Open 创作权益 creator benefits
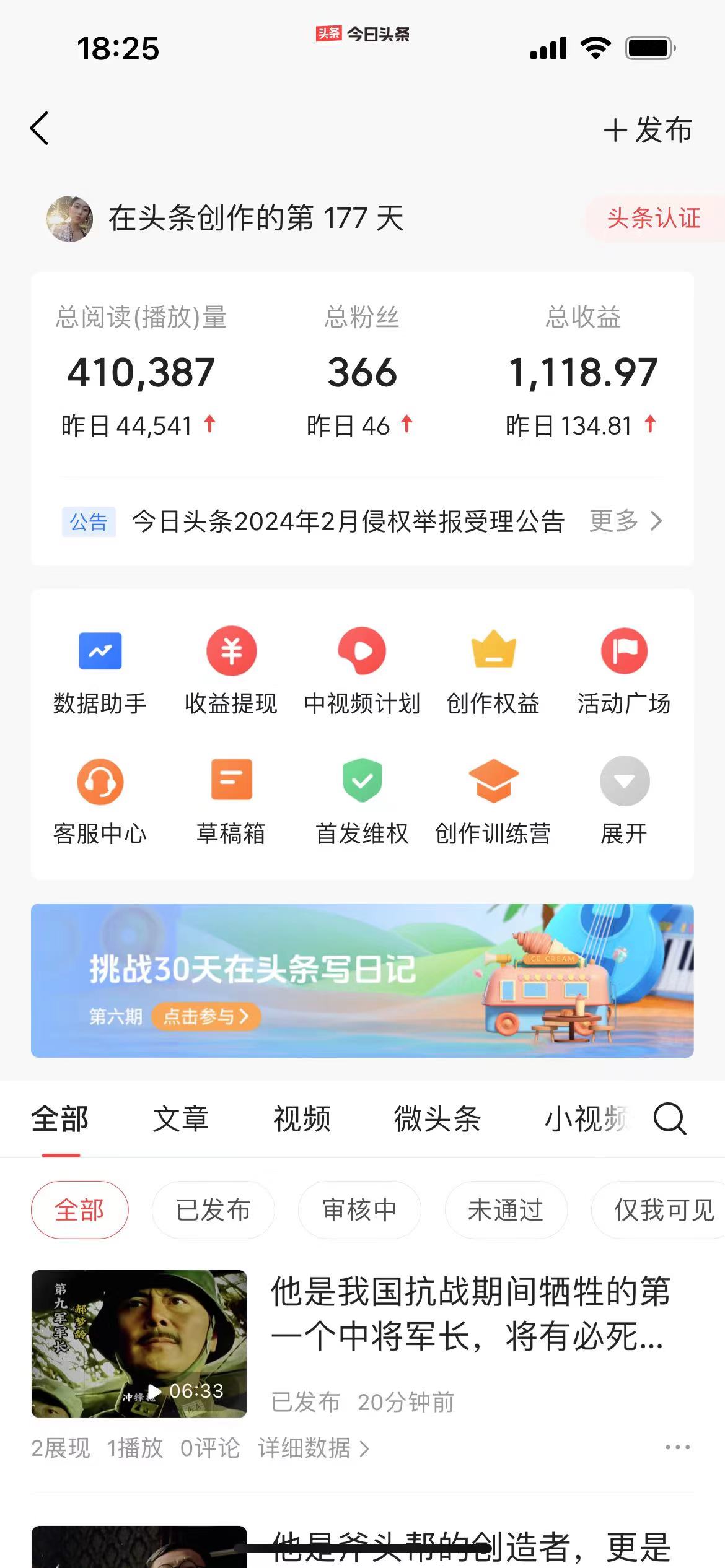 coord(493,671)
